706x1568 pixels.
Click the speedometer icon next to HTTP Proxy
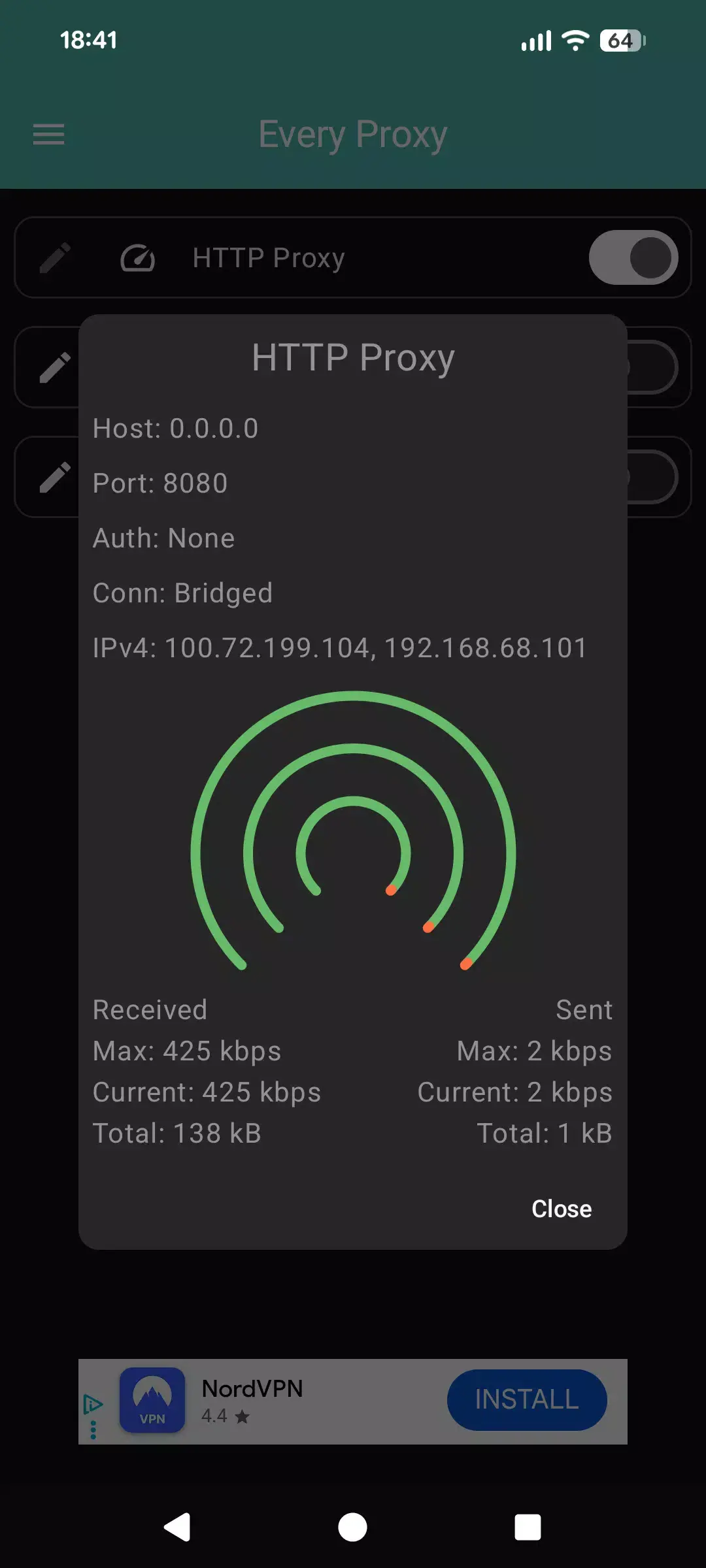[x=139, y=257]
